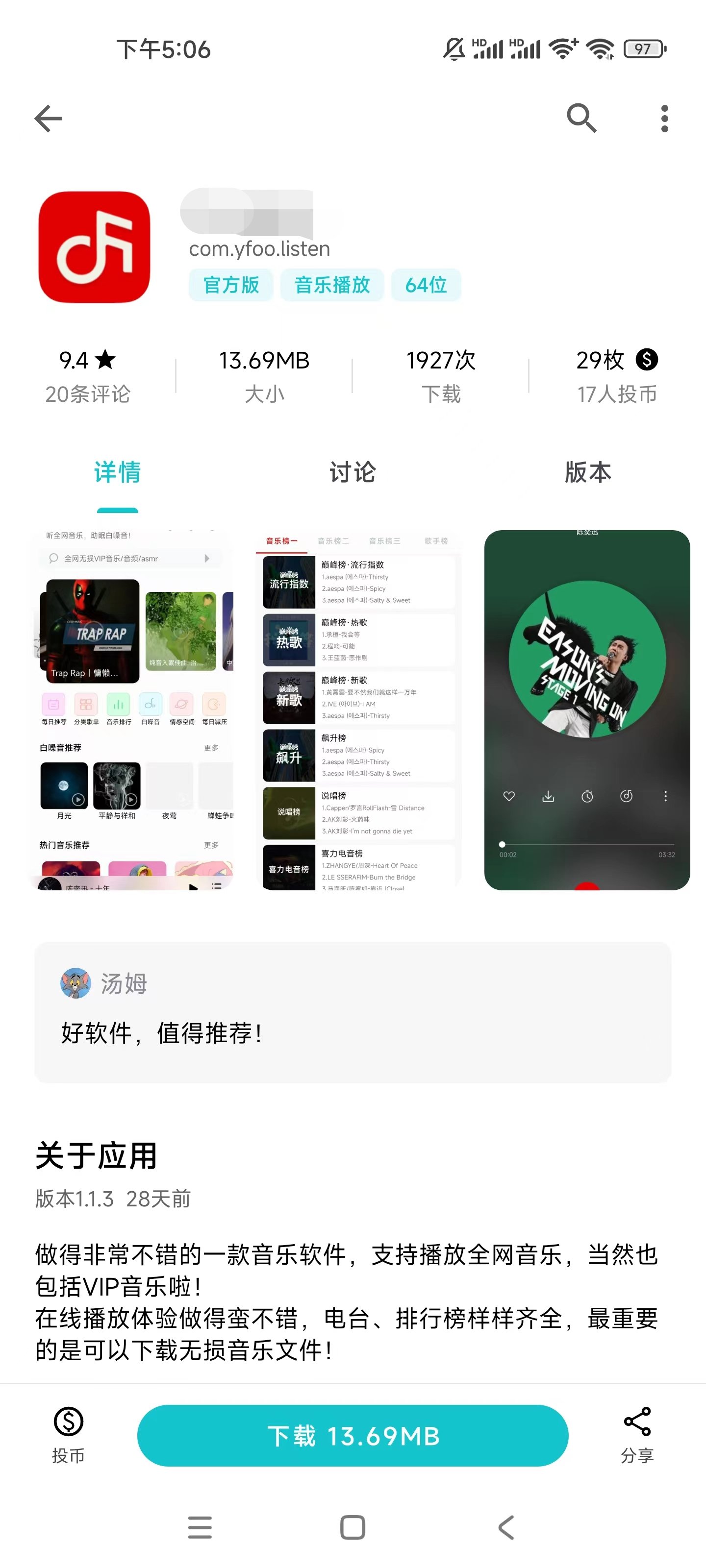The image size is (706, 1568).
Task: Open the search magnifier icon
Action: [x=581, y=118]
